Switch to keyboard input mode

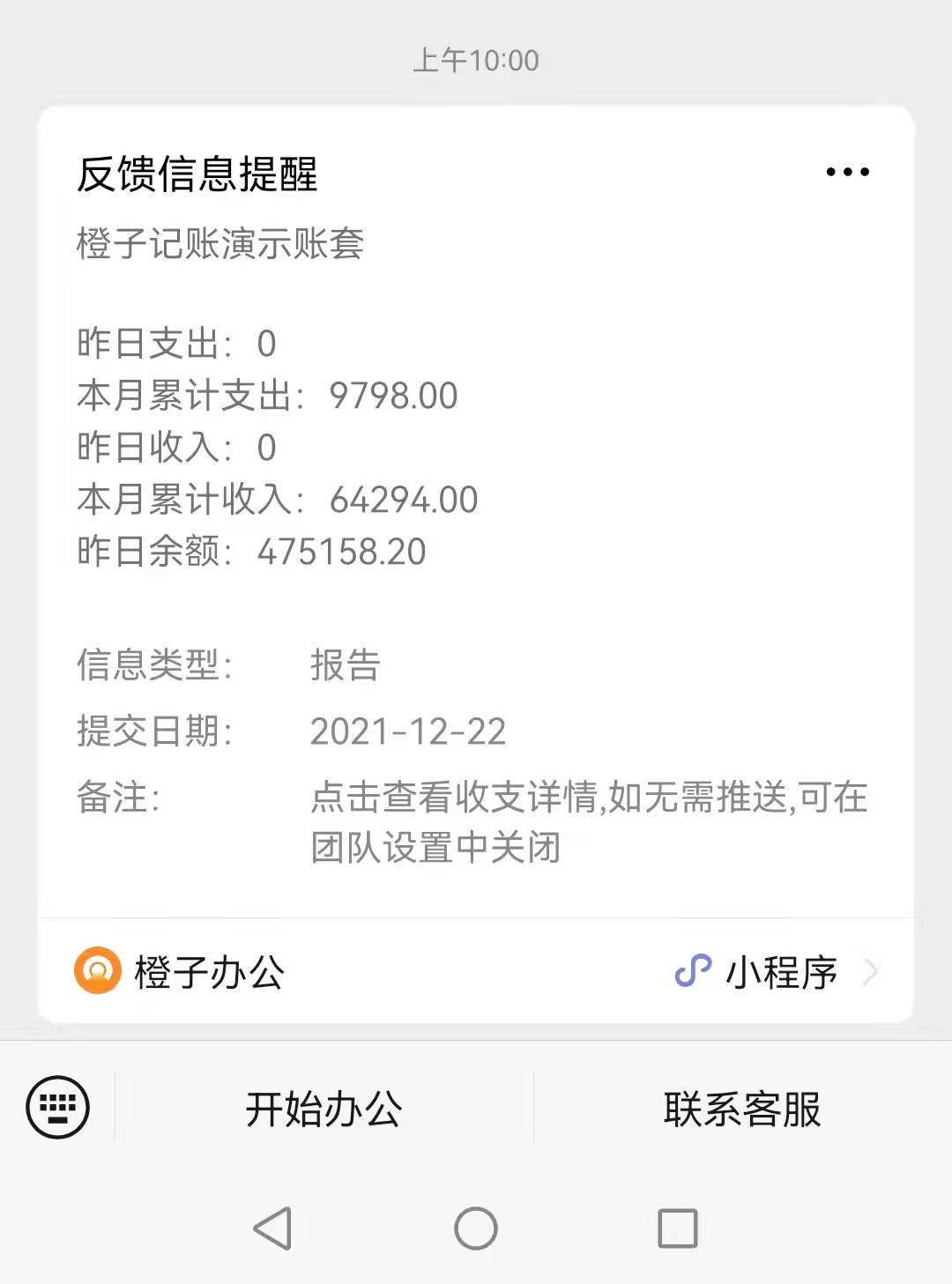click(58, 1107)
